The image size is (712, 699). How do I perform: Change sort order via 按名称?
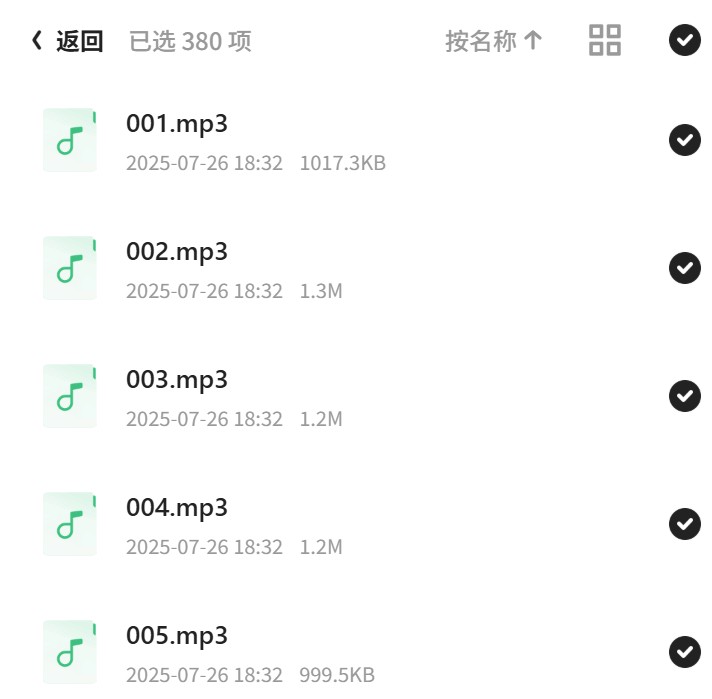point(494,41)
